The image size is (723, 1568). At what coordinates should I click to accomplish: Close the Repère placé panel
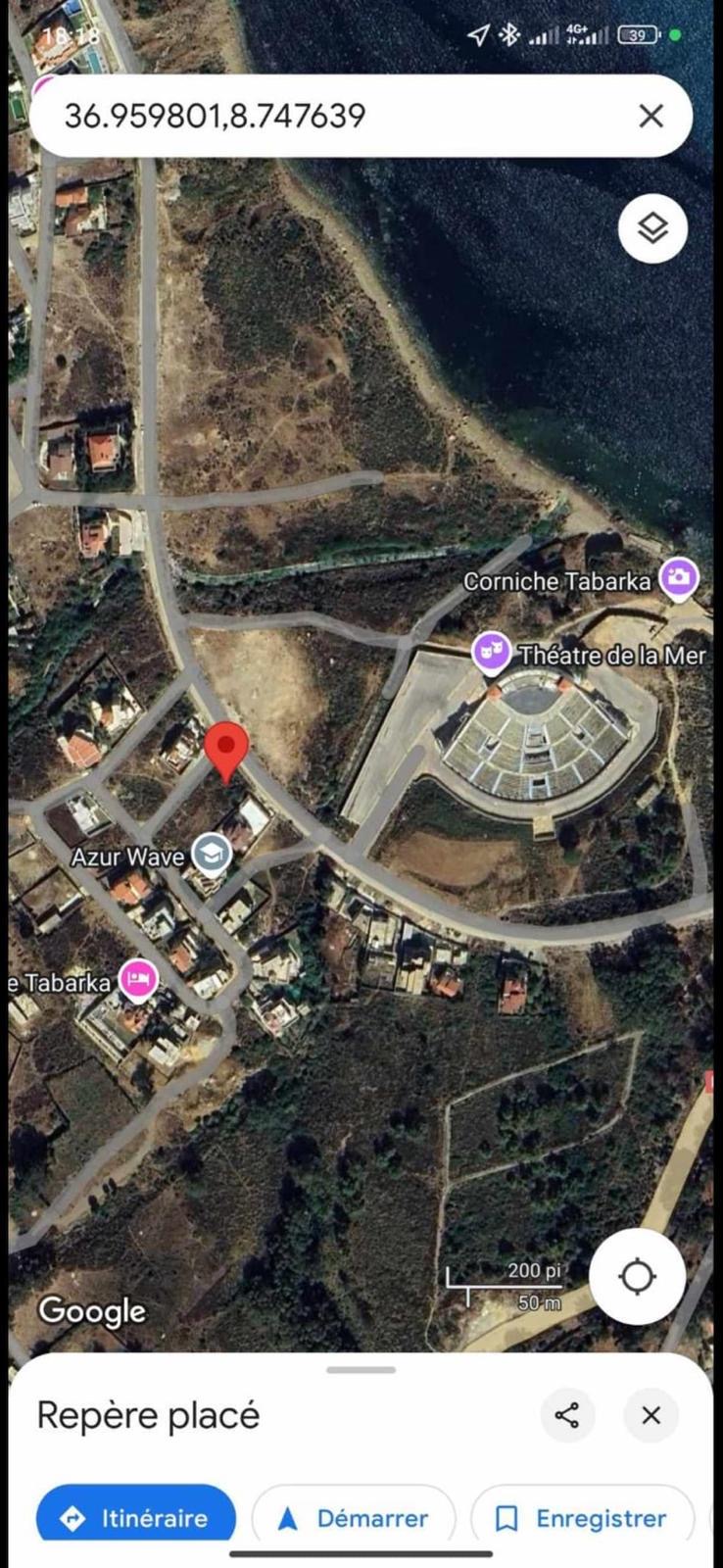[x=651, y=1415]
